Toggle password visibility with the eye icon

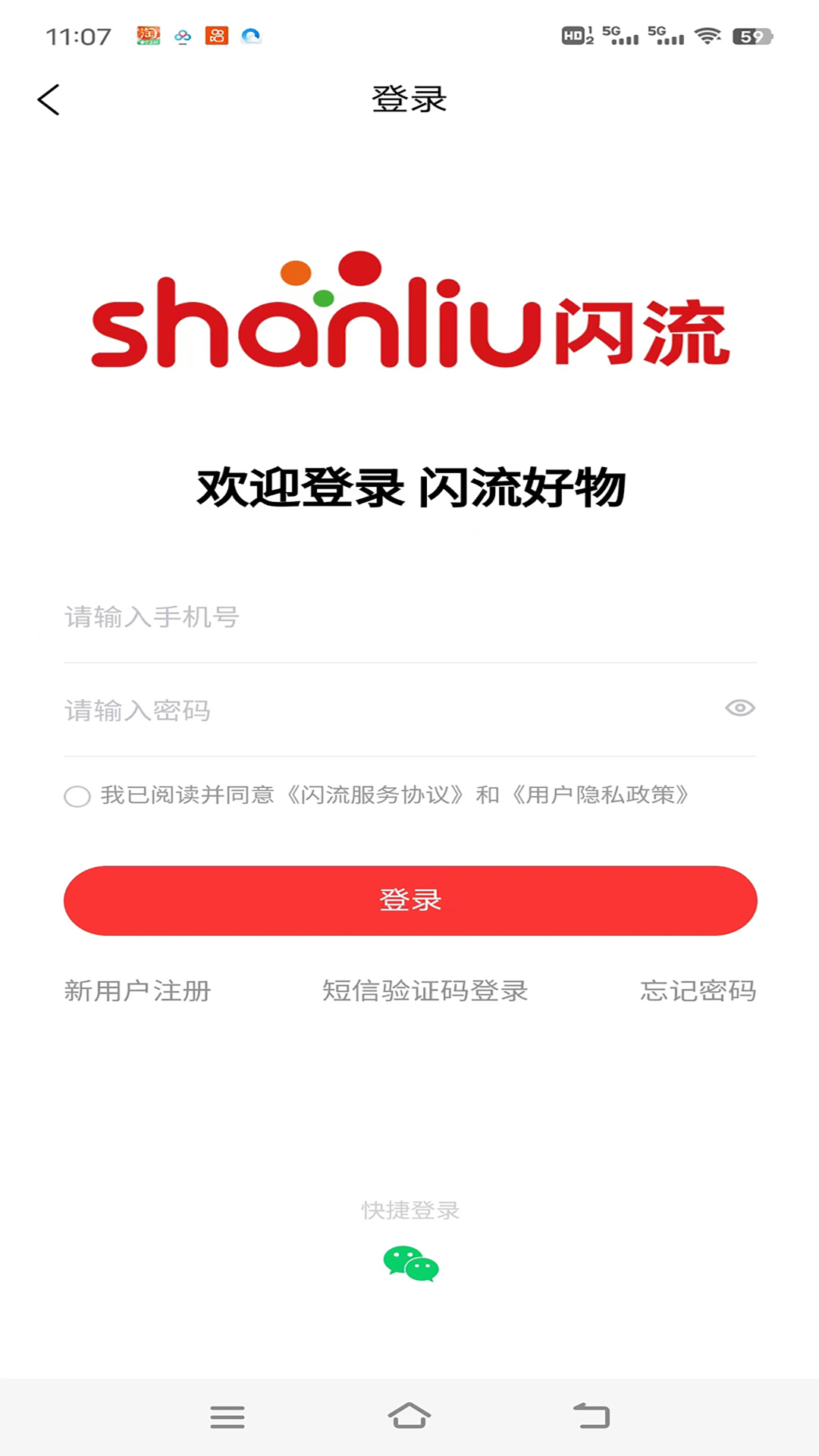739,709
